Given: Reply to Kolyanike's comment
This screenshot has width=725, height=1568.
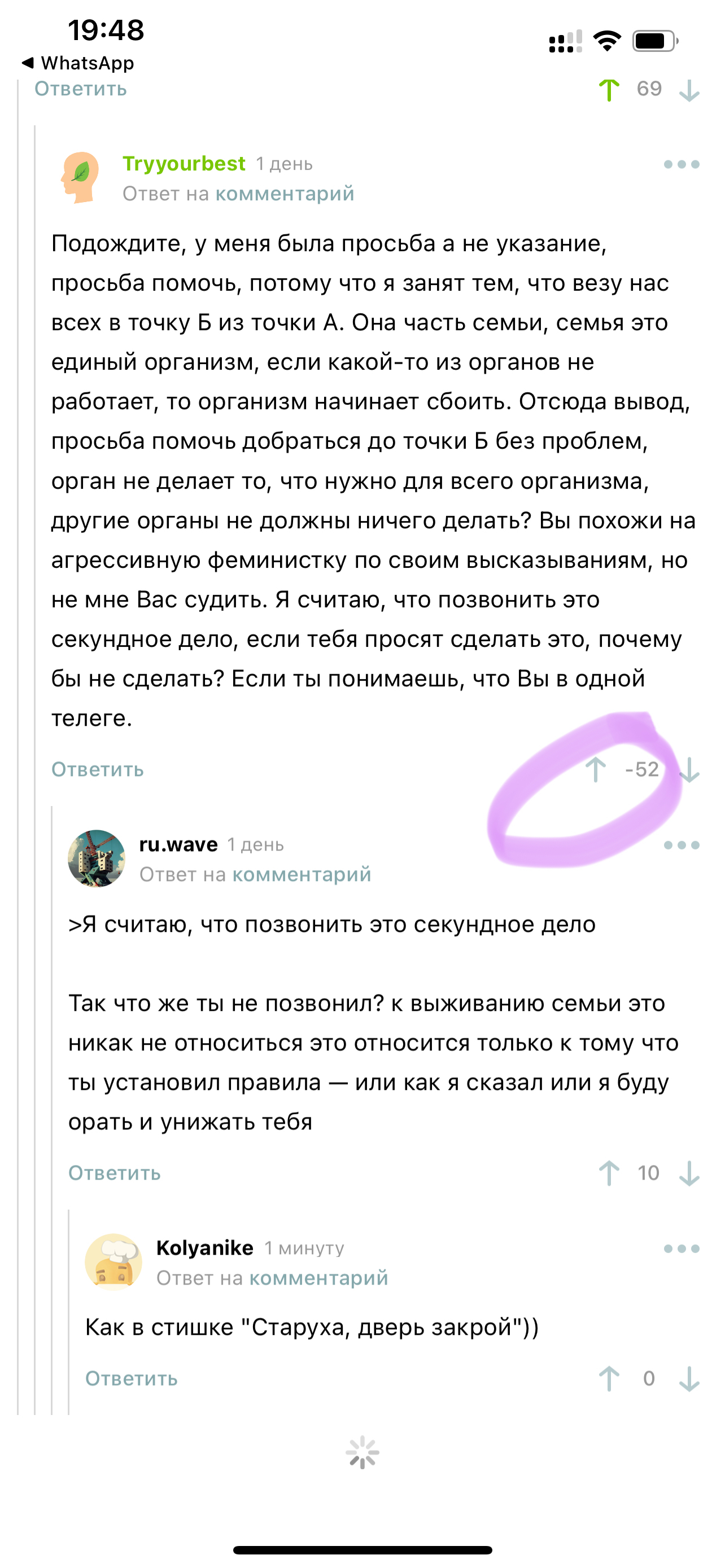Looking at the screenshot, I should tap(132, 1378).
